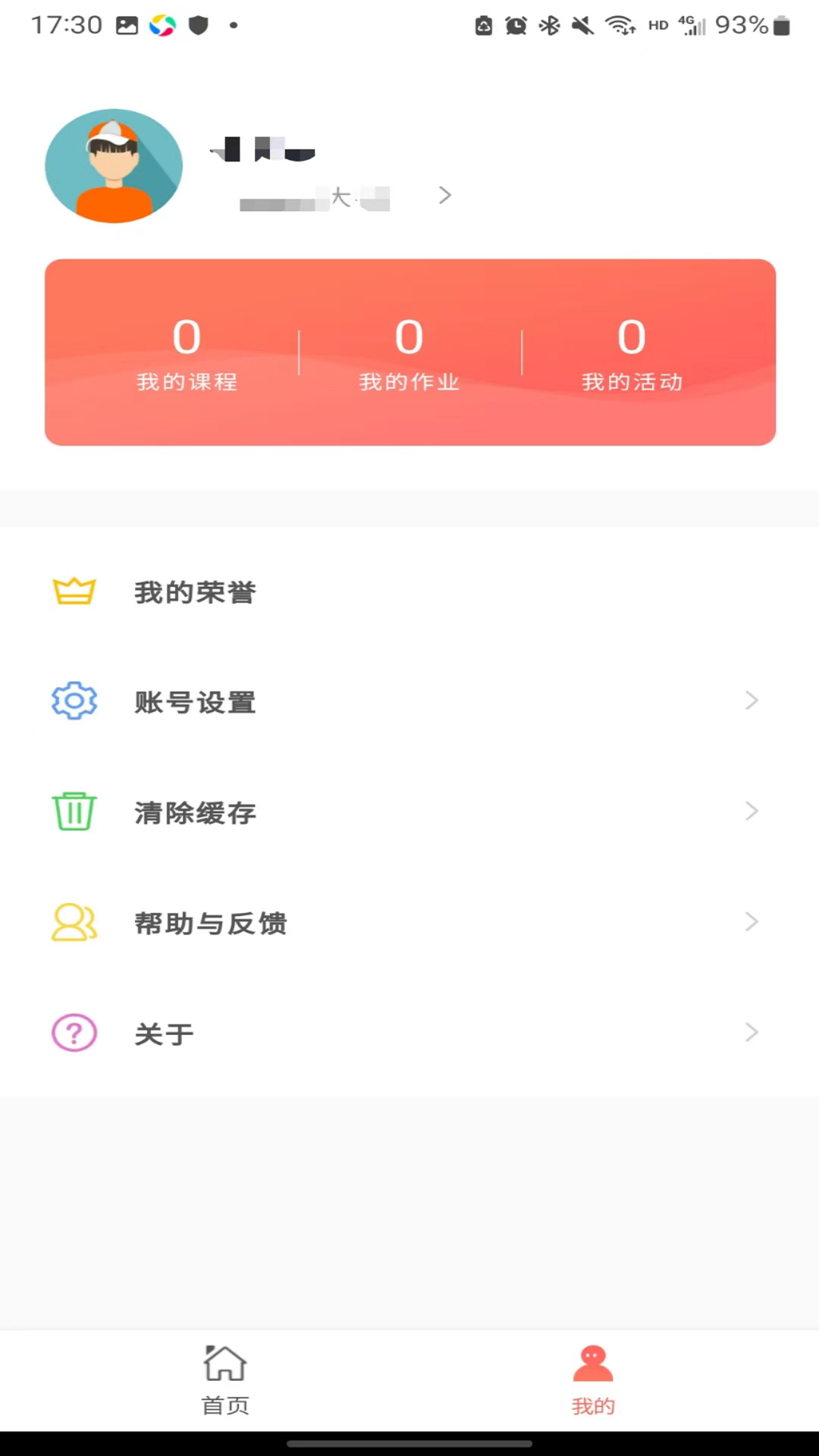Open 我的活动 from the stats card

coord(632,353)
